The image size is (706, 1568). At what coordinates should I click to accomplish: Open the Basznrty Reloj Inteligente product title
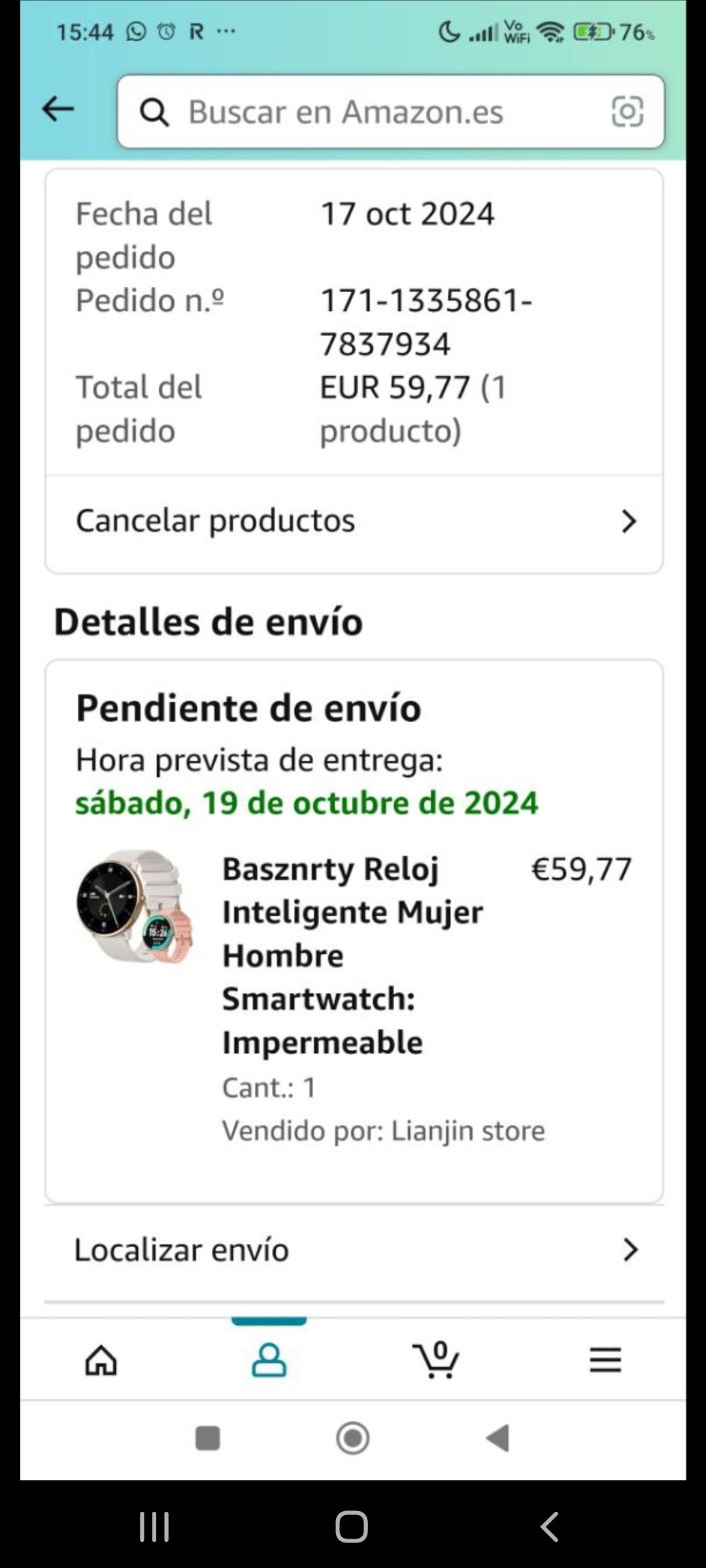pyautogui.click(x=353, y=955)
